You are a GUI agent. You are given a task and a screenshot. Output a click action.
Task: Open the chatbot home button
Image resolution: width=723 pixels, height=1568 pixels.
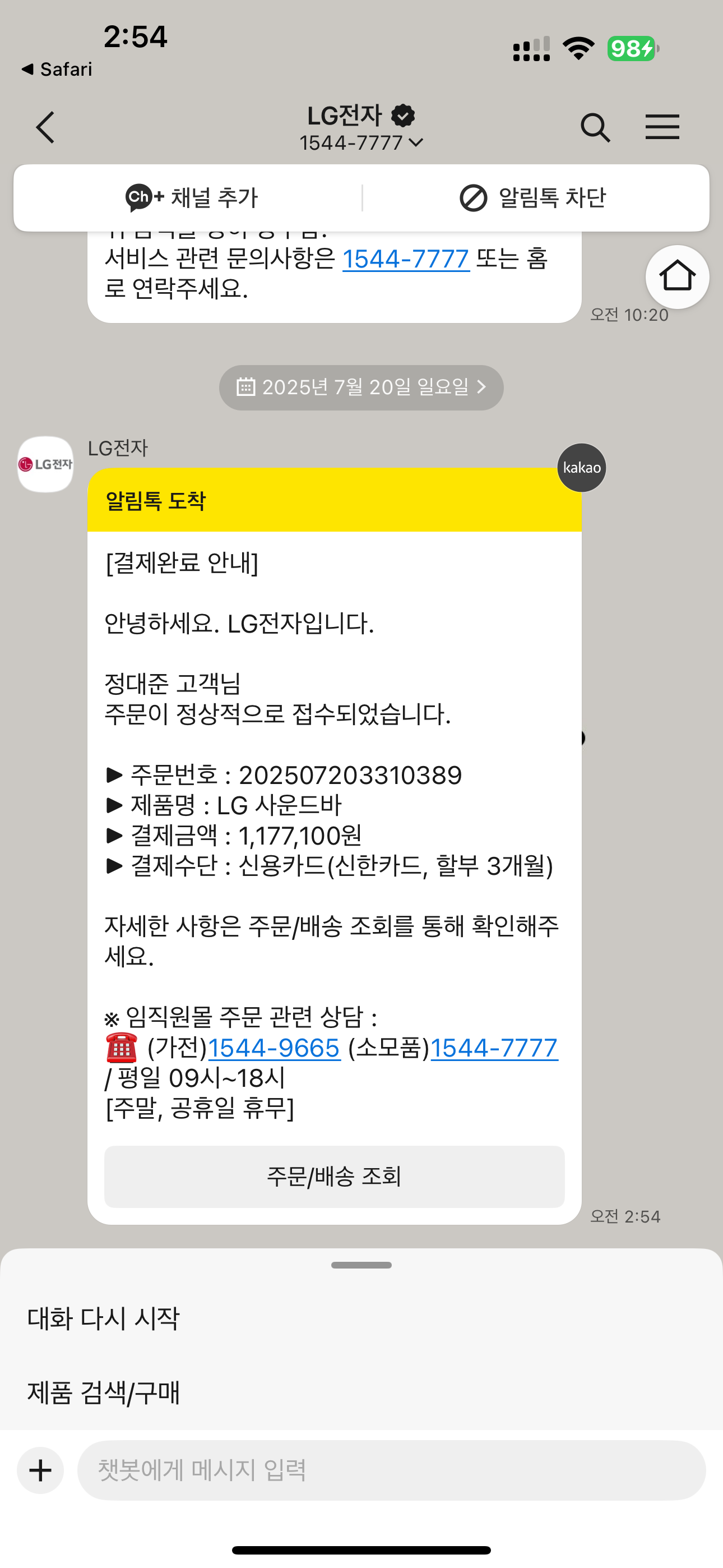point(676,277)
